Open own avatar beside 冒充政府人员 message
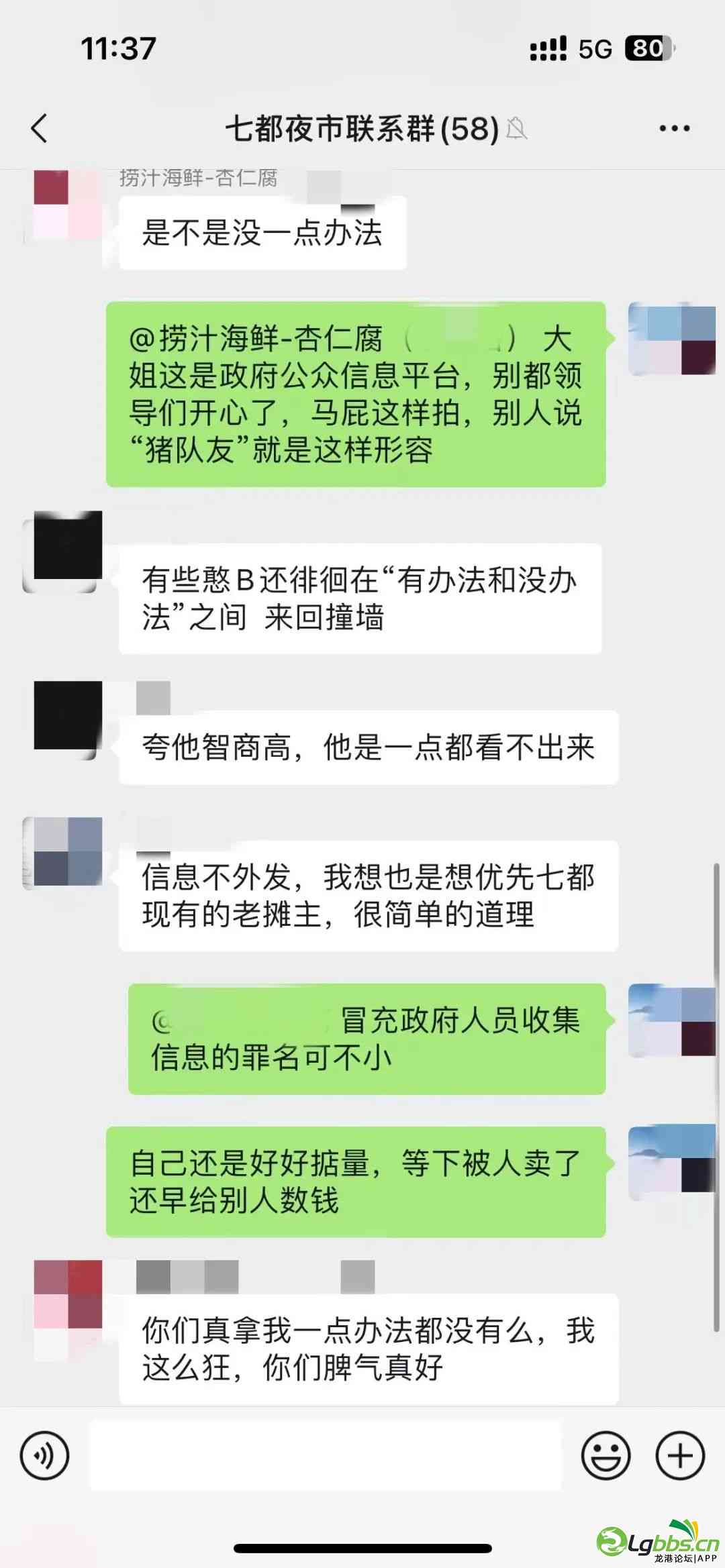Image resolution: width=725 pixels, height=1568 pixels. click(x=671, y=1021)
